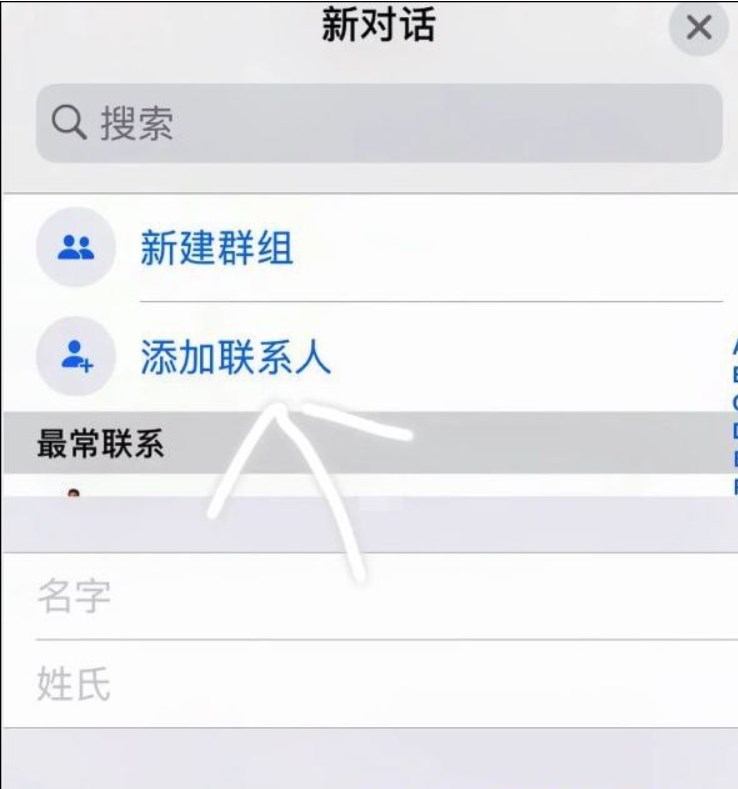Close the 新对话 dialog

pos(698,28)
